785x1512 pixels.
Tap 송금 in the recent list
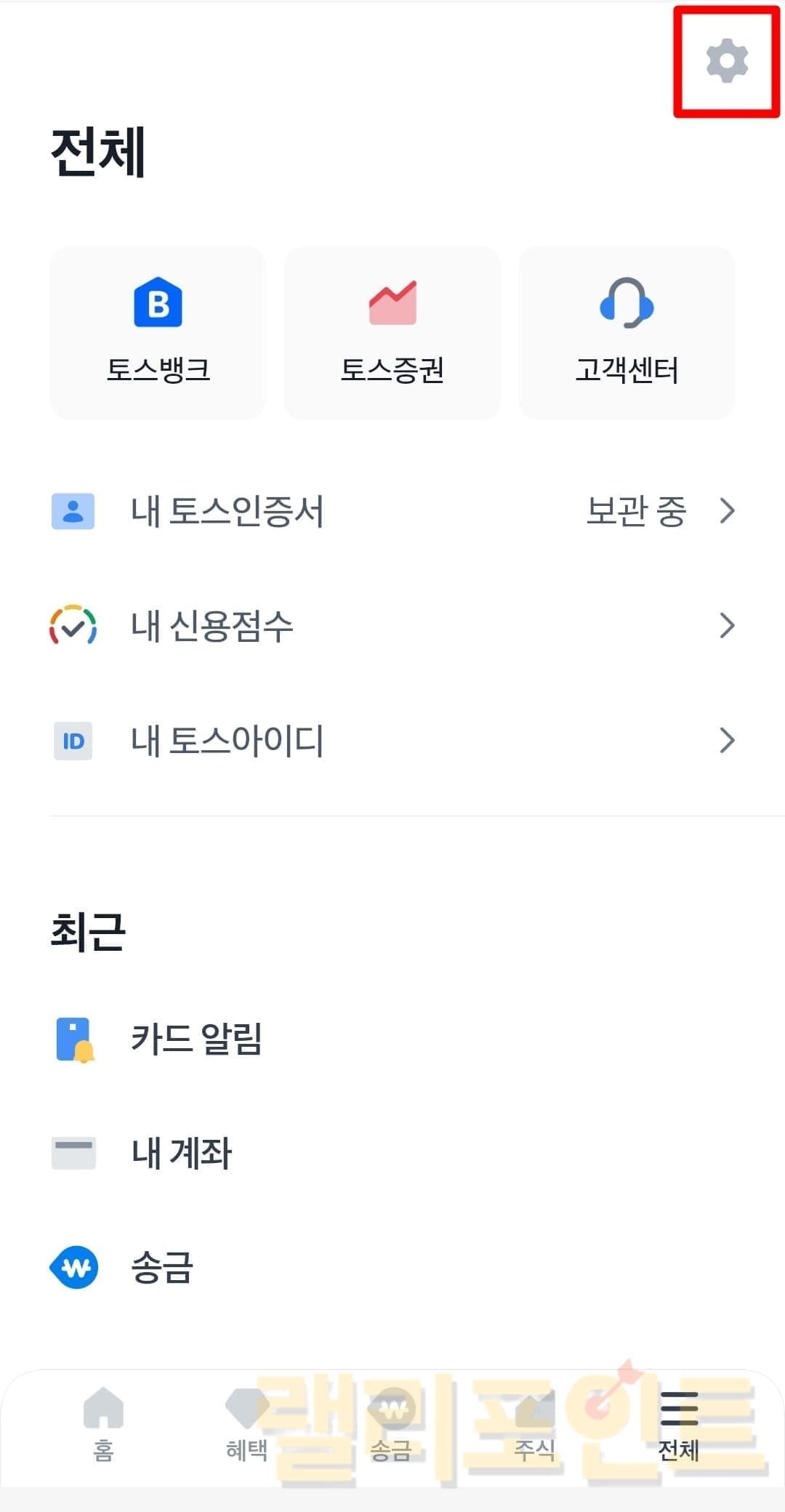tap(161, 1268)
